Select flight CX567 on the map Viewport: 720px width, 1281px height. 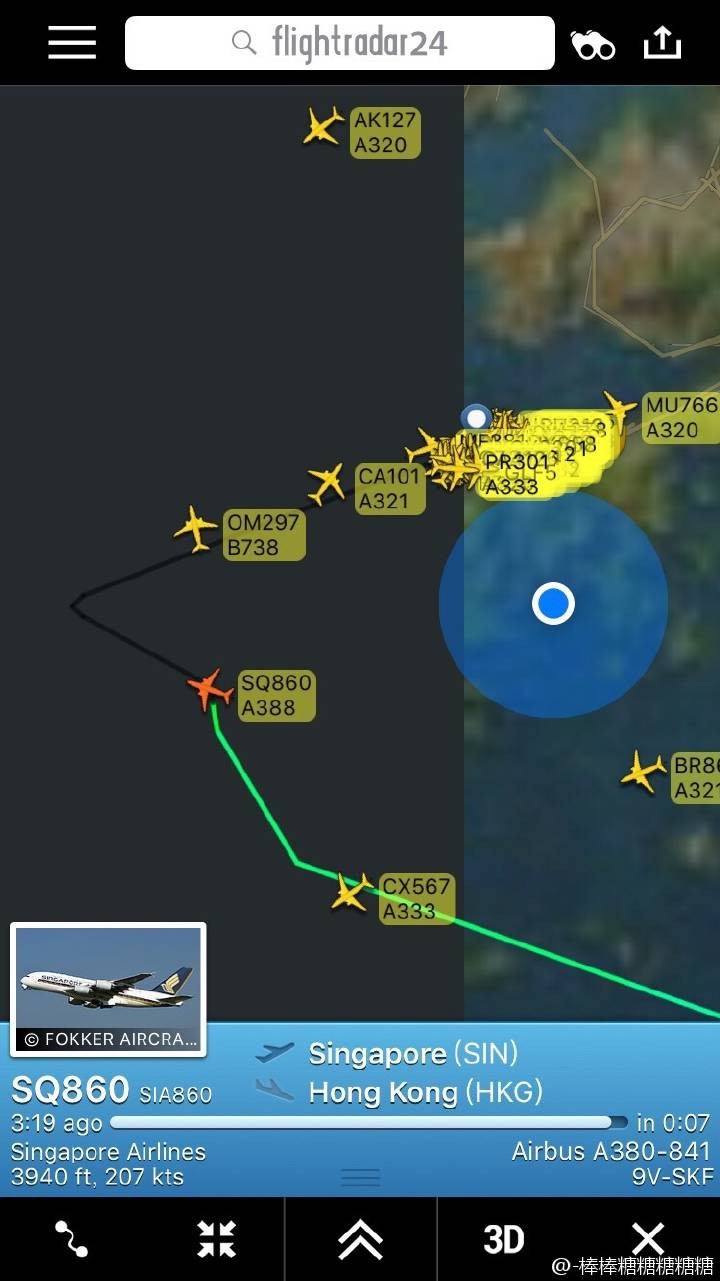(350, 892)
